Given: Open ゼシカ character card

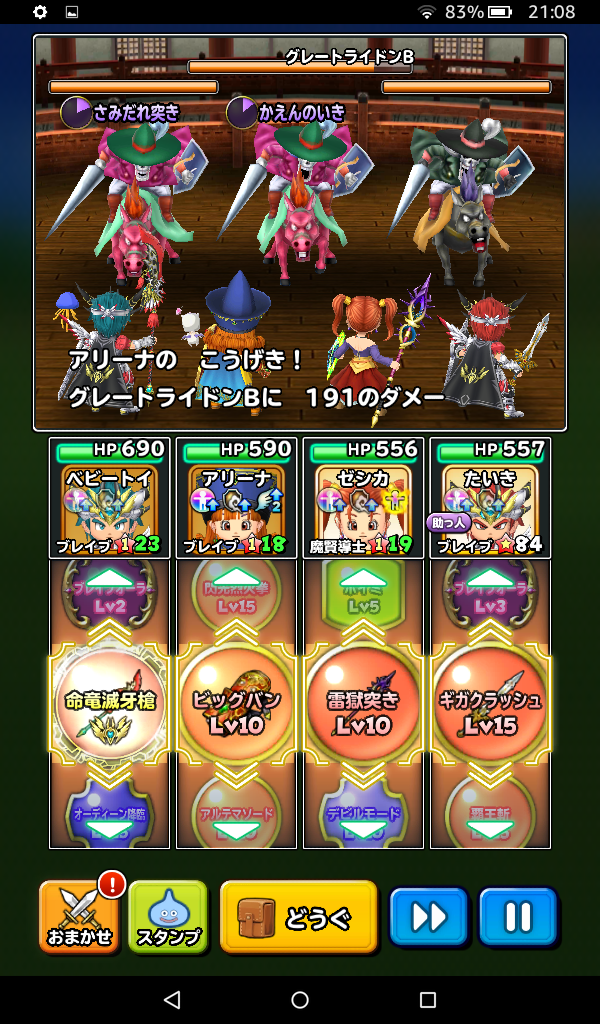Looking at the screenshot, I should click(363, 498).
